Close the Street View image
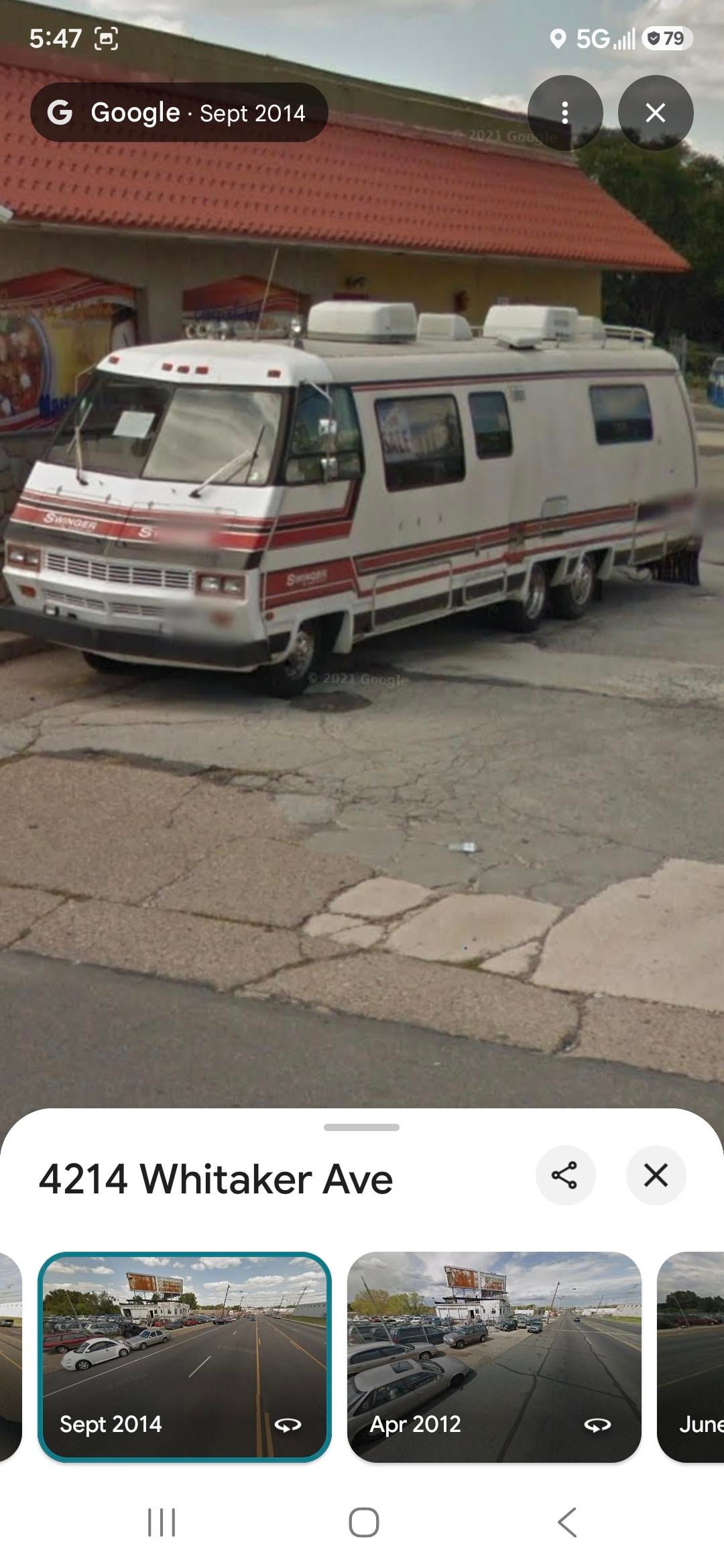 coord(656,113)
